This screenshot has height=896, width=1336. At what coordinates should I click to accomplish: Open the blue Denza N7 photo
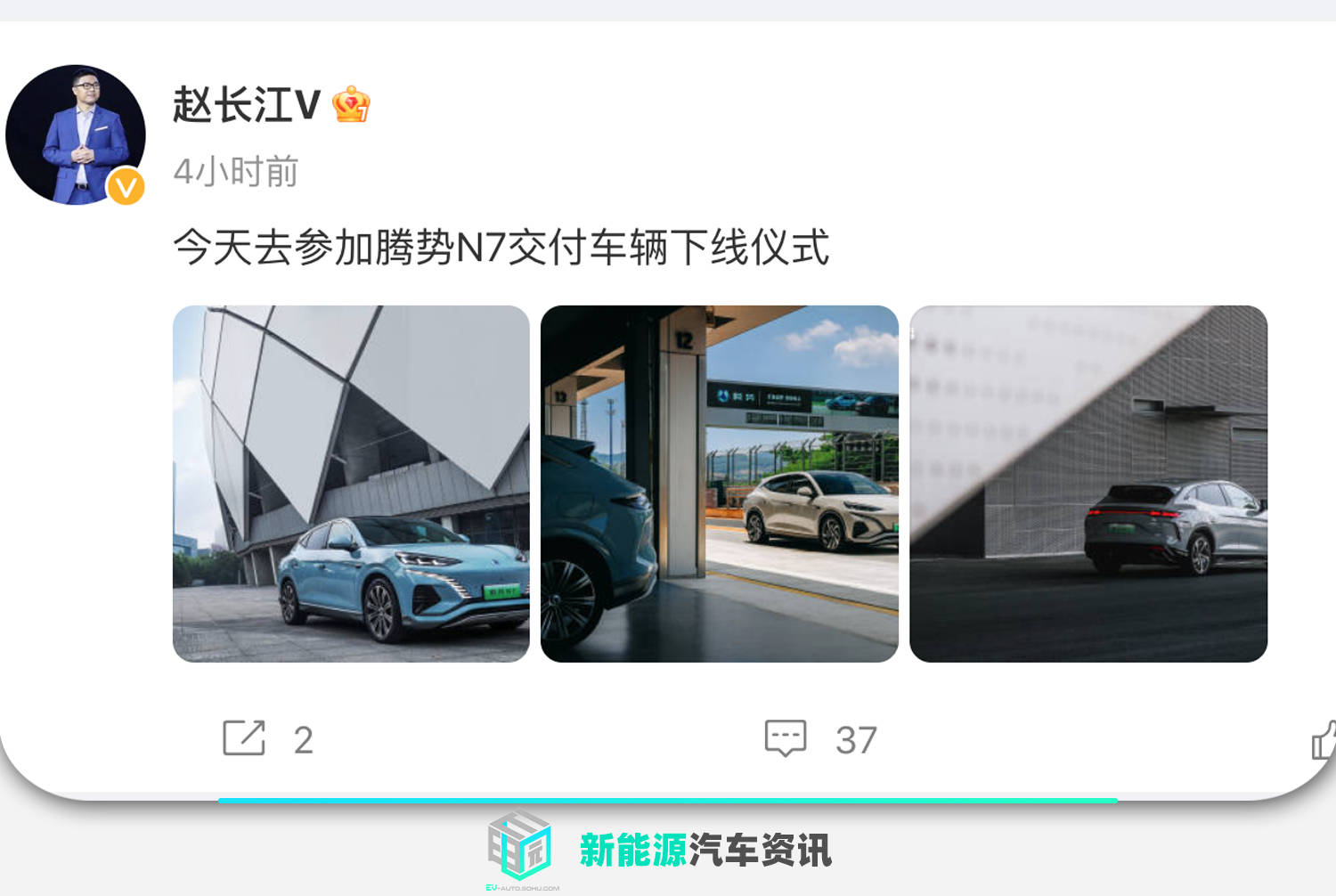point(351,484)
